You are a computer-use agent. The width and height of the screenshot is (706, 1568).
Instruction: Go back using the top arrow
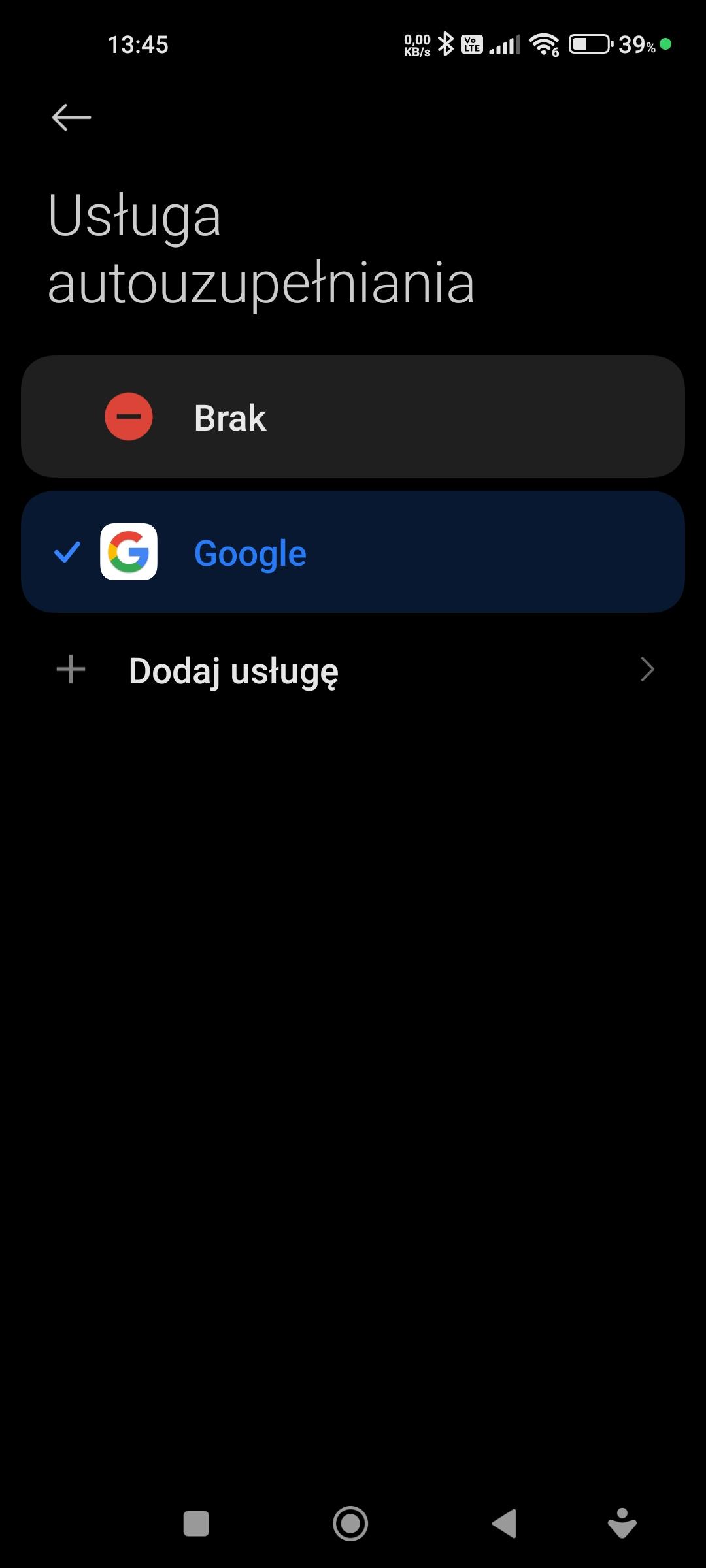tap(71, 118)
